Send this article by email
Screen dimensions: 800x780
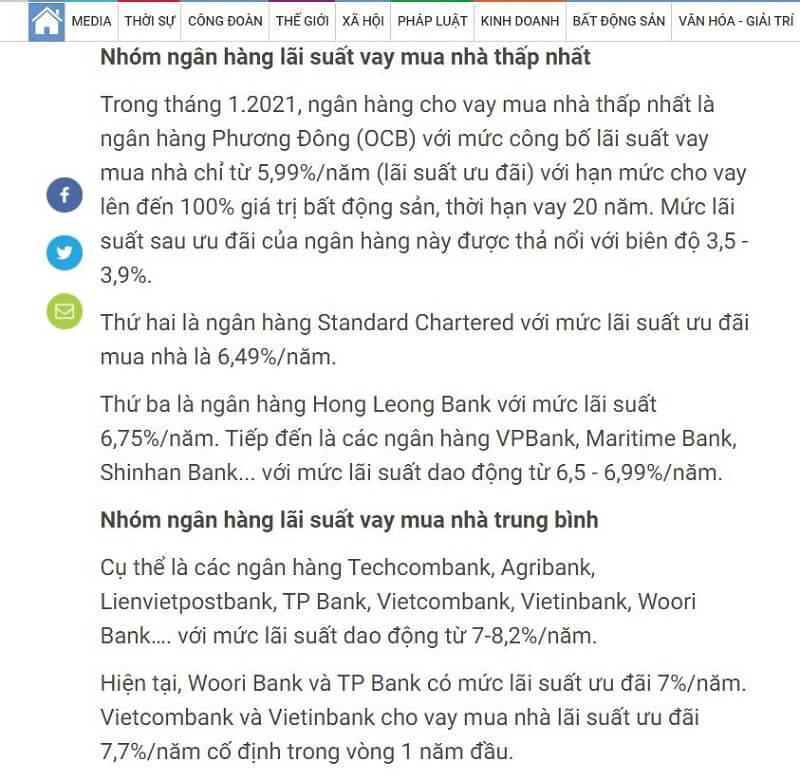(64, 311)
